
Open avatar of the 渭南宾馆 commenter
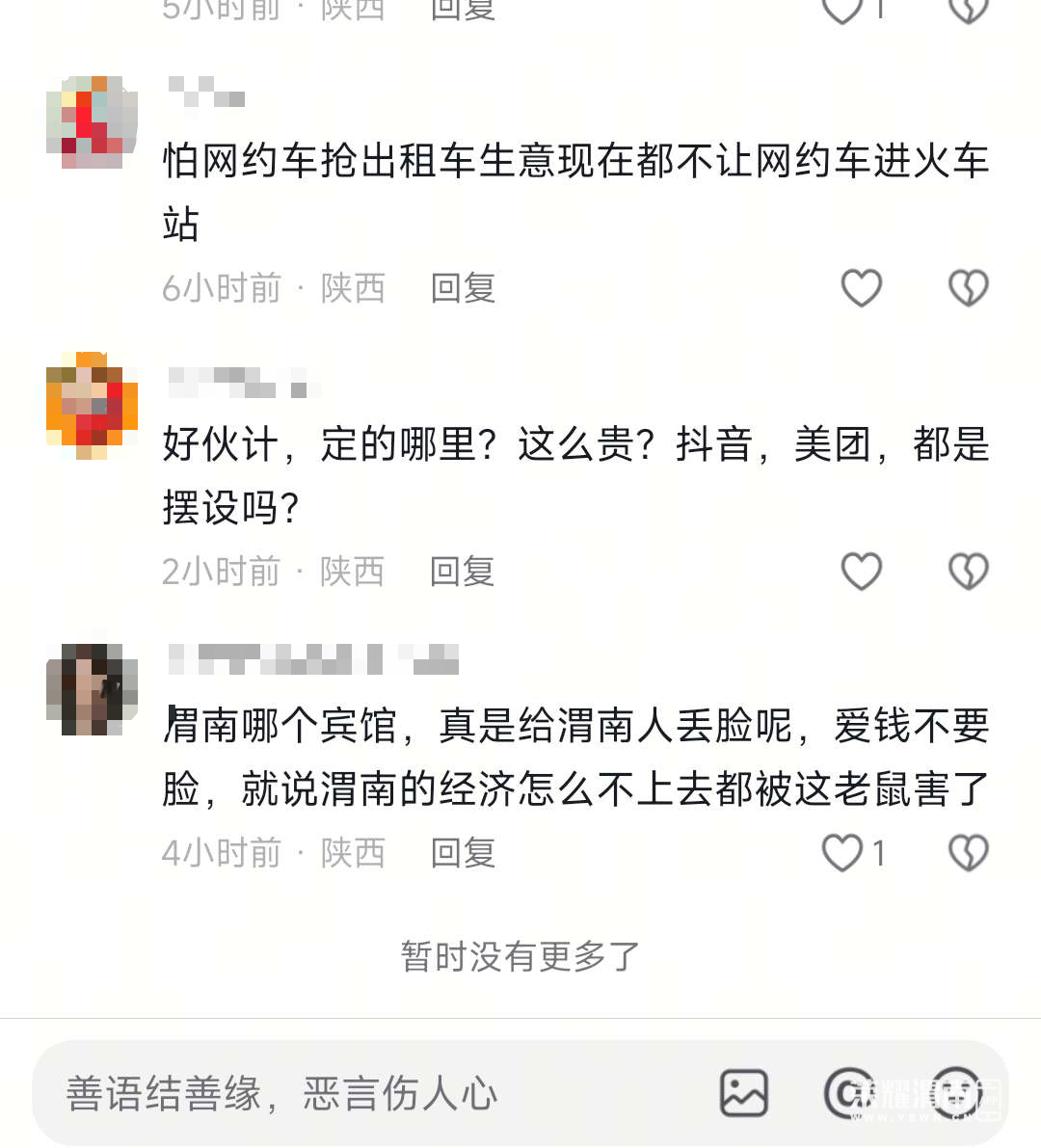pyautogui.click(x=93, y=689)
